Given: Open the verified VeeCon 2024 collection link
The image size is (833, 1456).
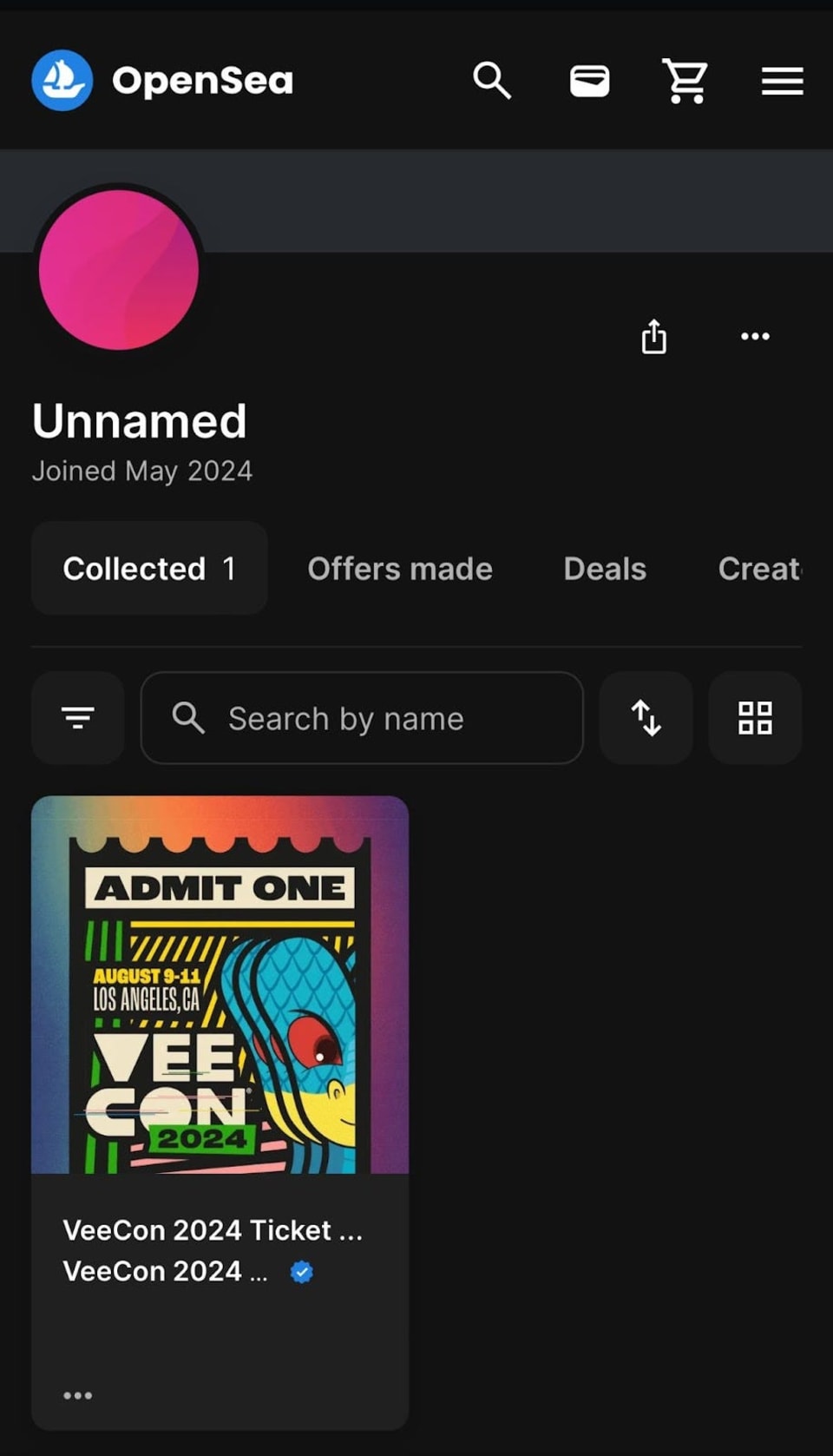Looking at the screenshot, I should 165,1271.
